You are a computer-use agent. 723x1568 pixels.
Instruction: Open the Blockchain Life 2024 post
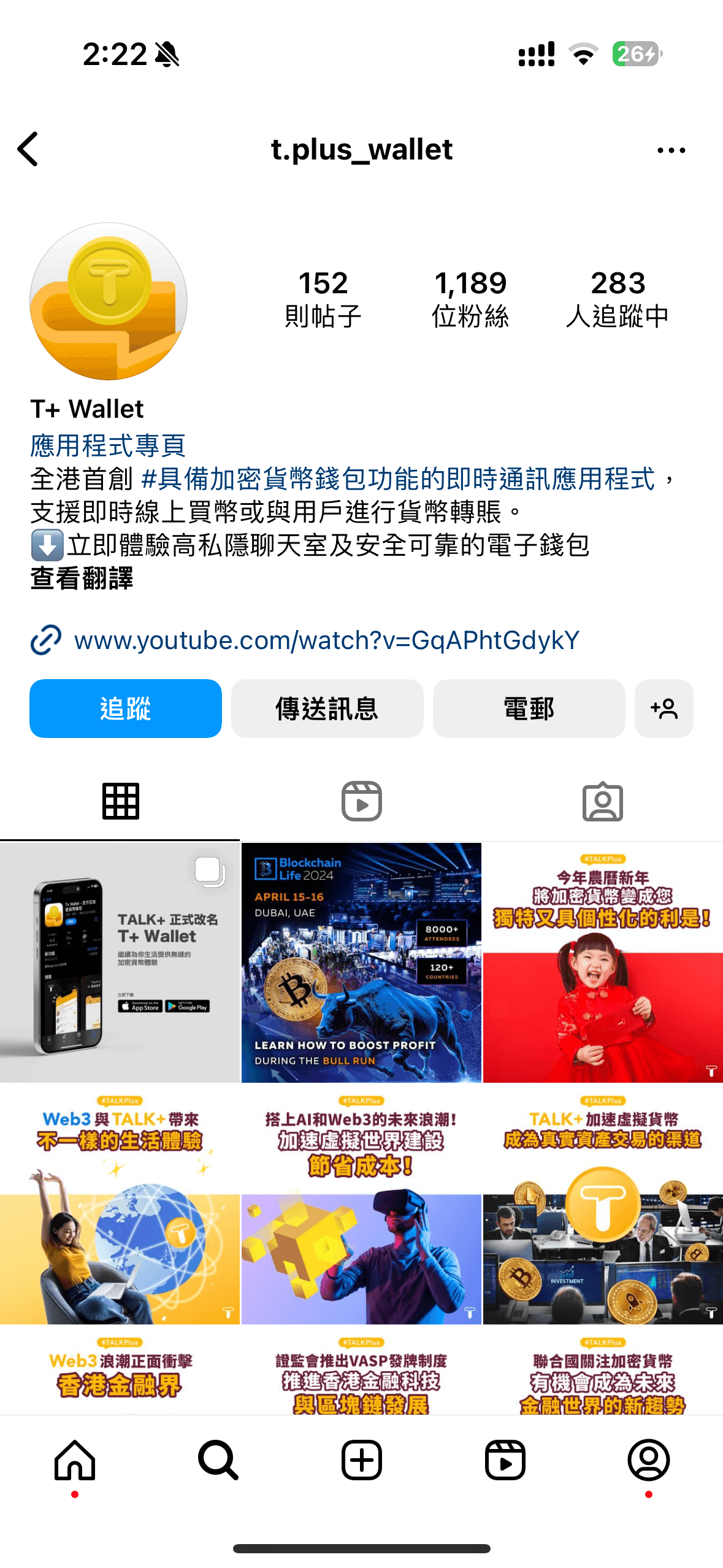pos(361,962)
